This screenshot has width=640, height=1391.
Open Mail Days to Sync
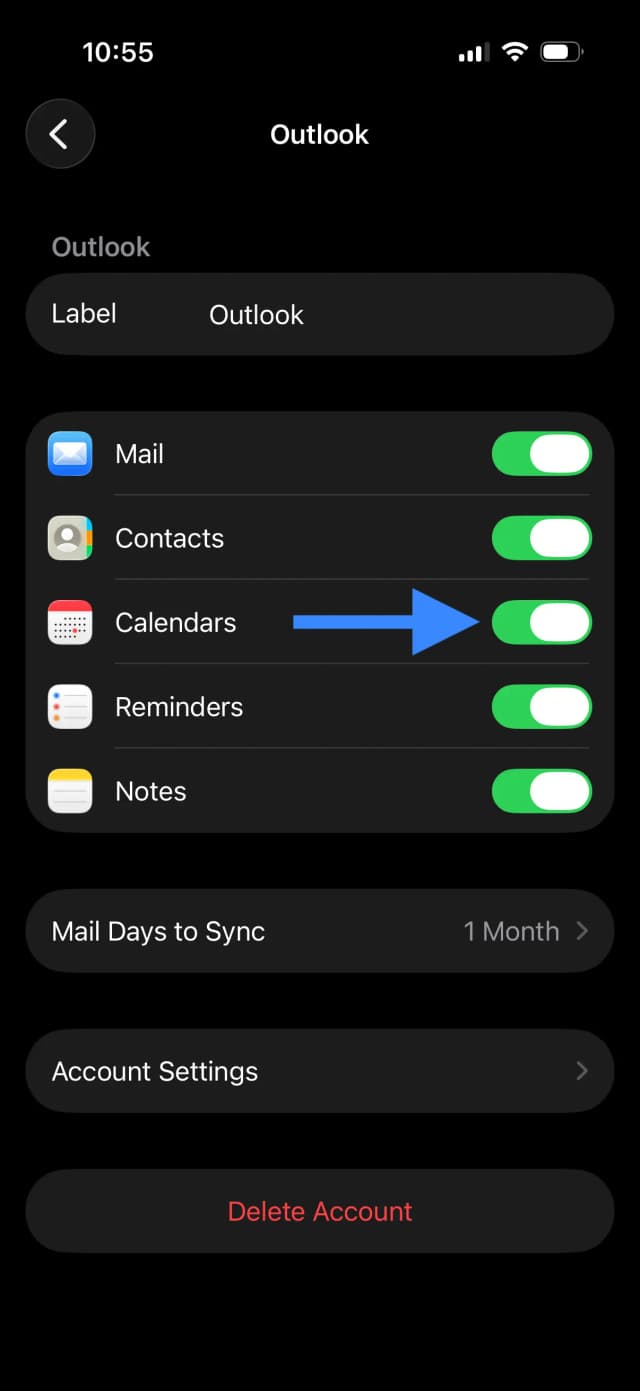(320, 931)
